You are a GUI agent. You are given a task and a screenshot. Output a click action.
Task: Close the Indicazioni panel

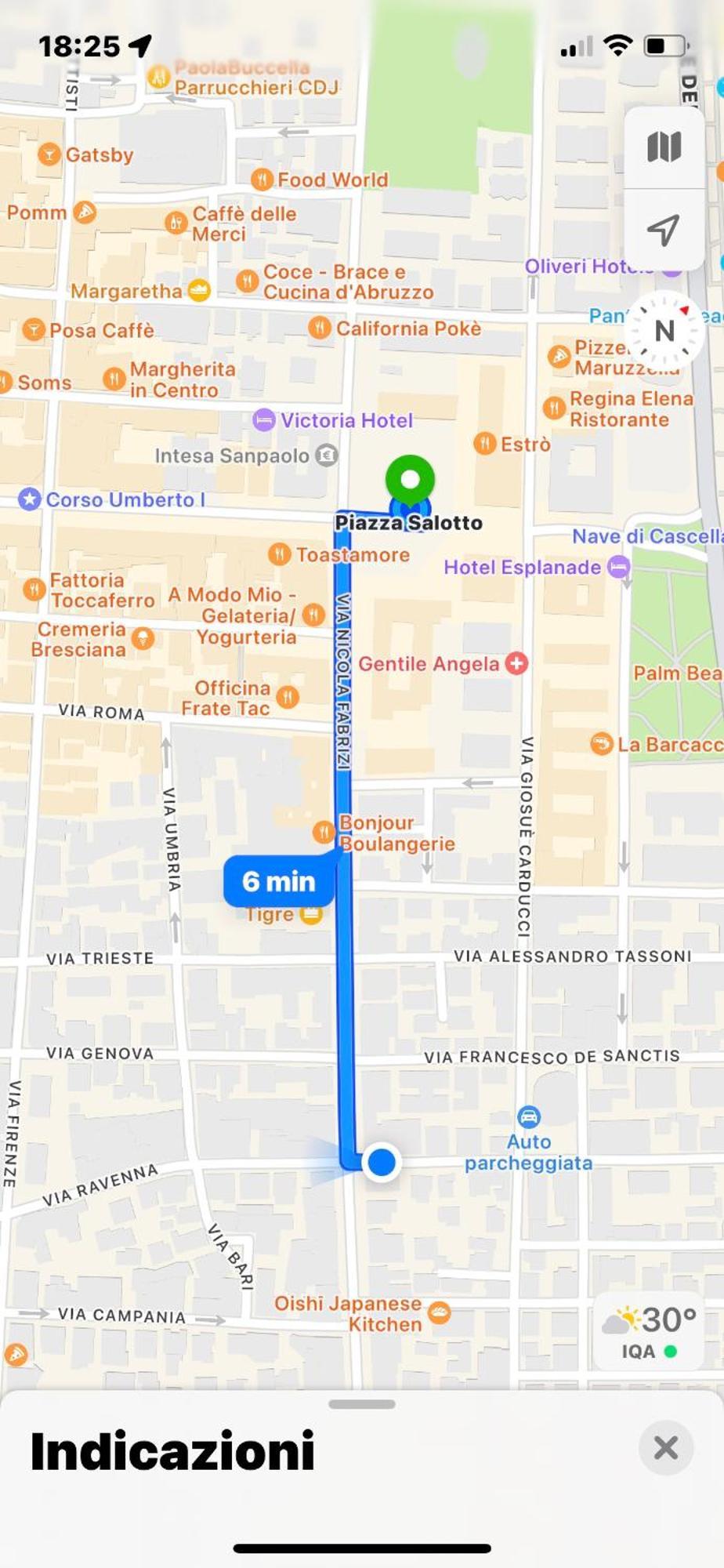[665, 1447]
